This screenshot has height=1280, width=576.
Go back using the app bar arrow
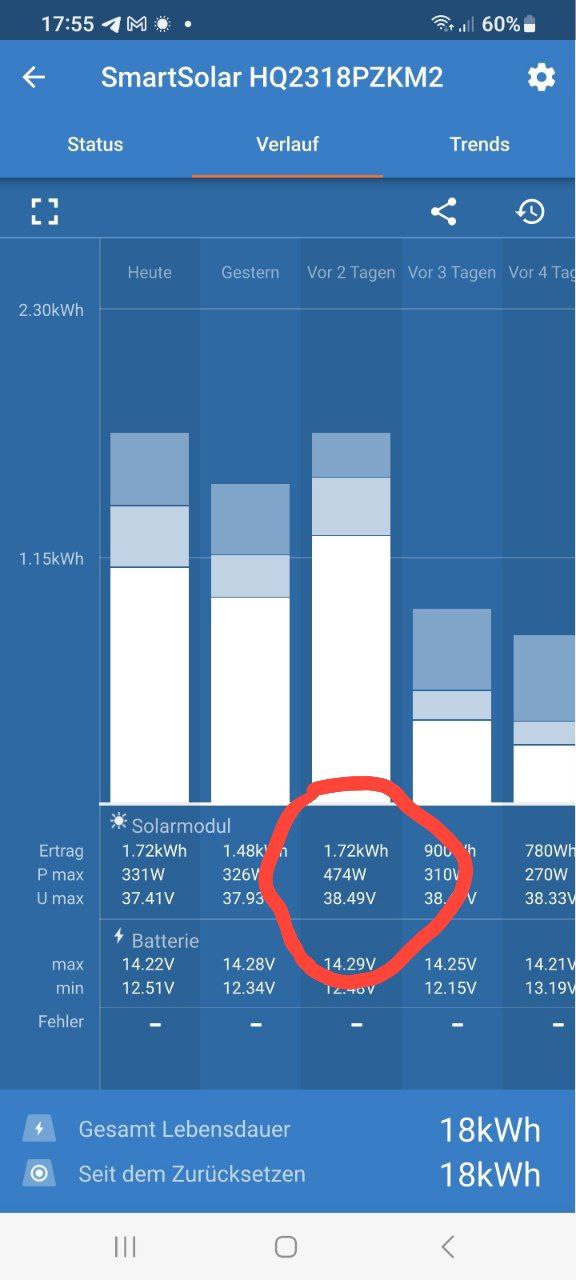(34, 78)
